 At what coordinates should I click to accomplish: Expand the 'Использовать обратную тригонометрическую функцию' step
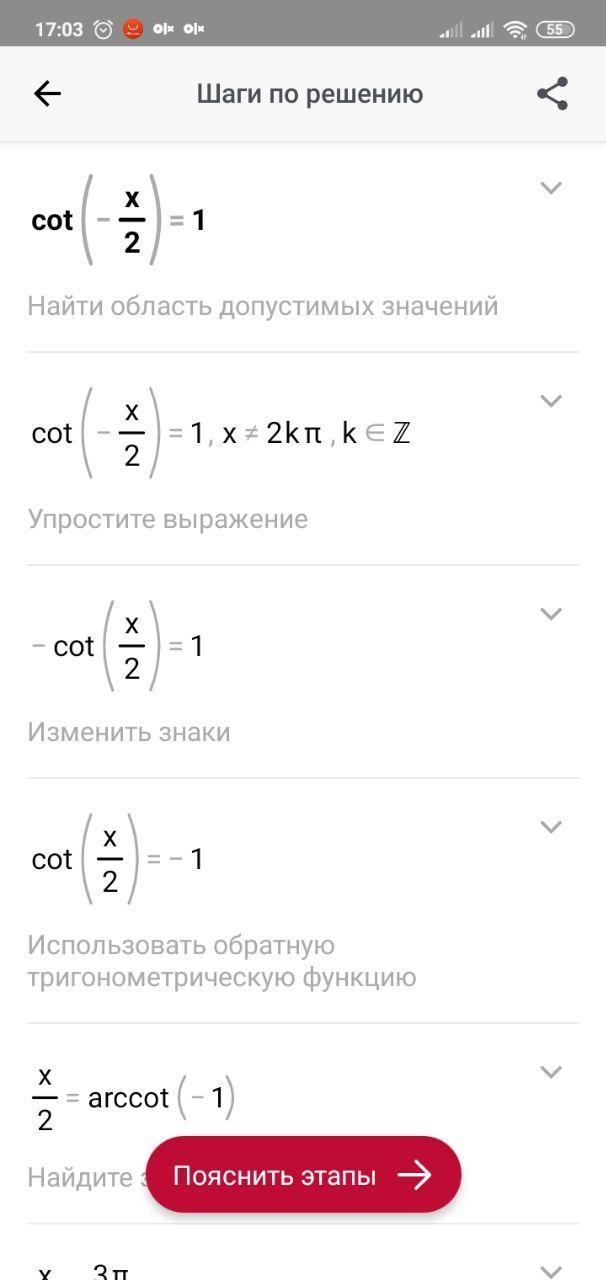click(x=550, y=827)
